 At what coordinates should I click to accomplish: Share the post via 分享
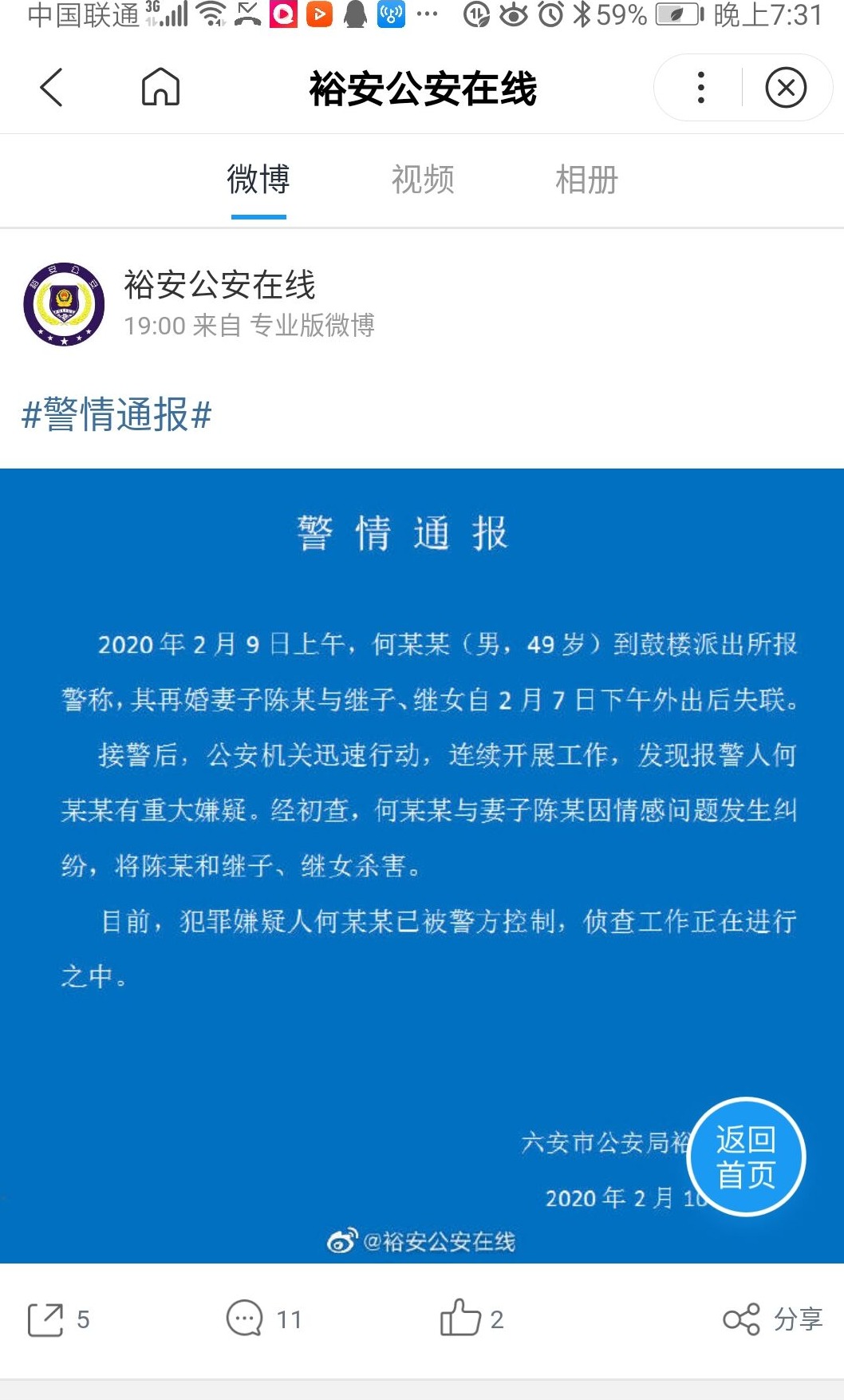point(772,1319)
